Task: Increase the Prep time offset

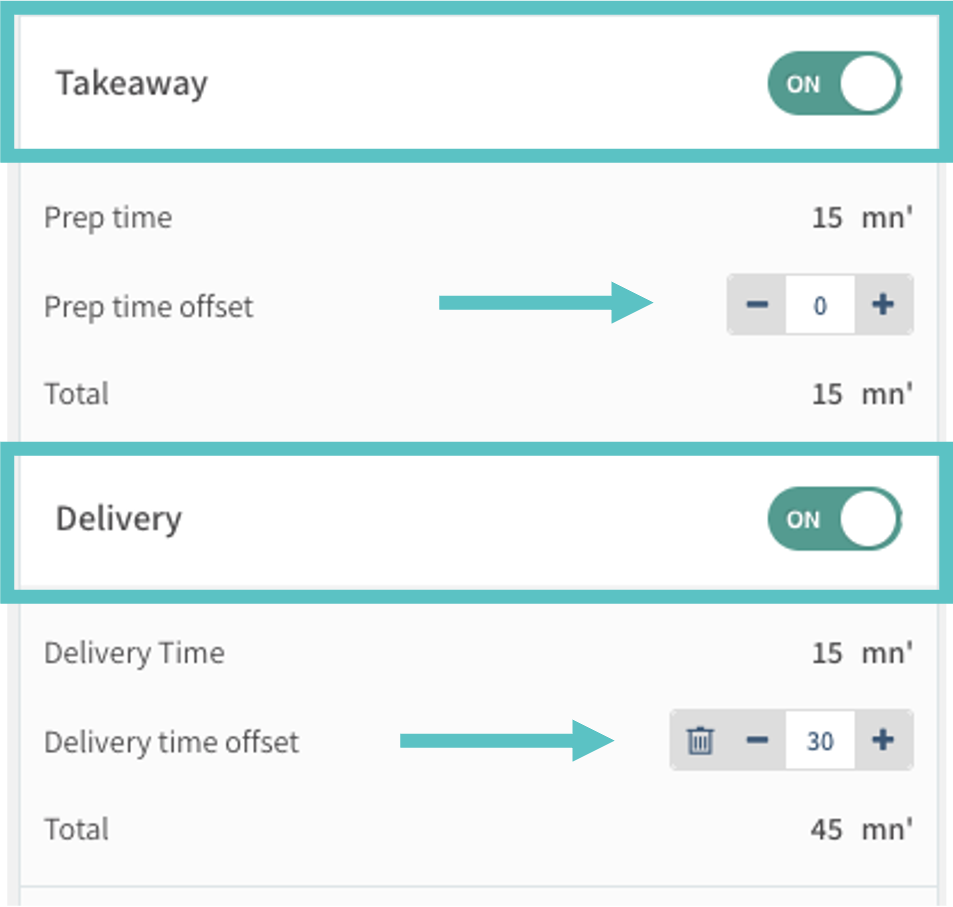Action: [x=882, y=304]
